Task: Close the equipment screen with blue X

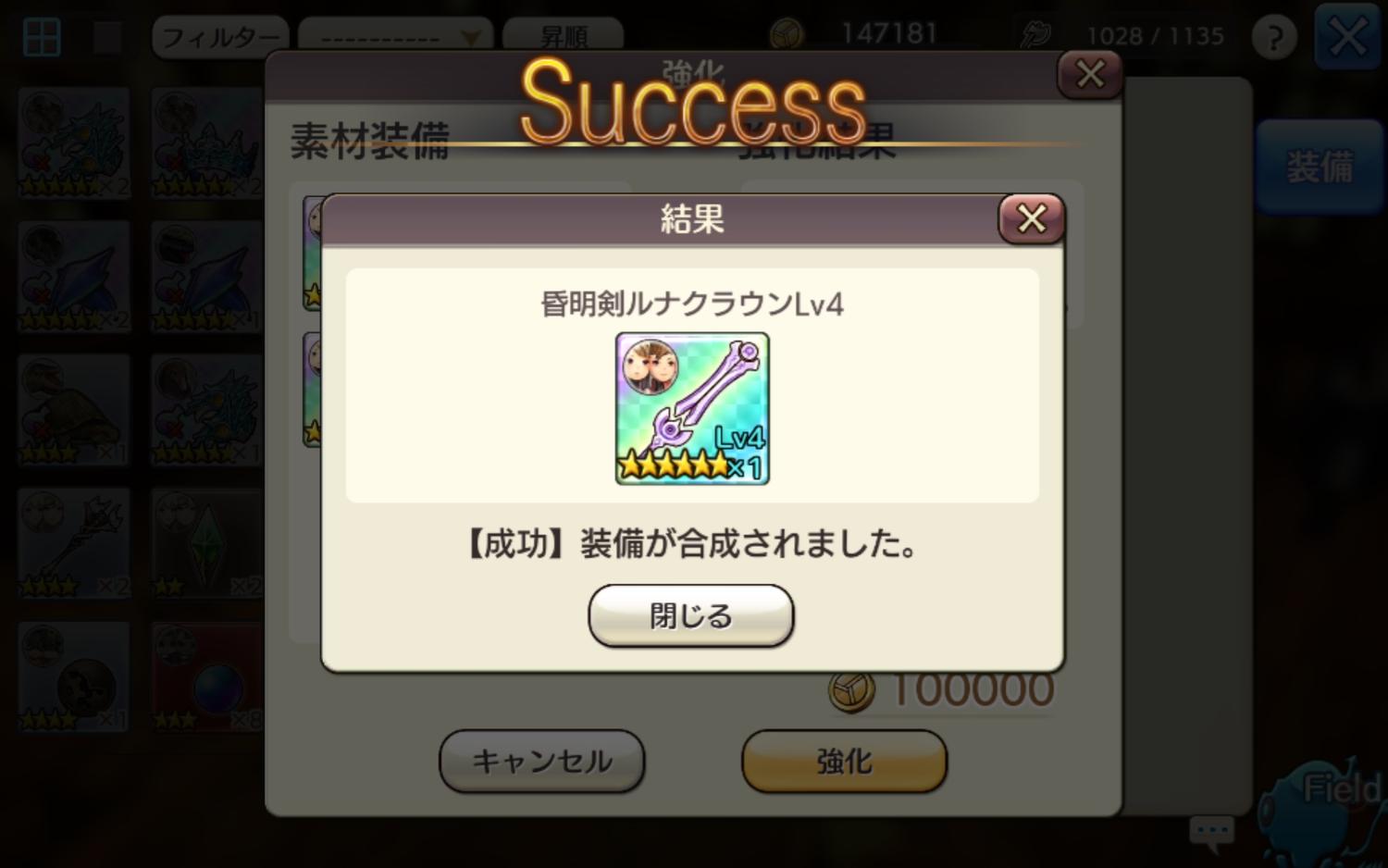Action: click(x=1346, y=38)
